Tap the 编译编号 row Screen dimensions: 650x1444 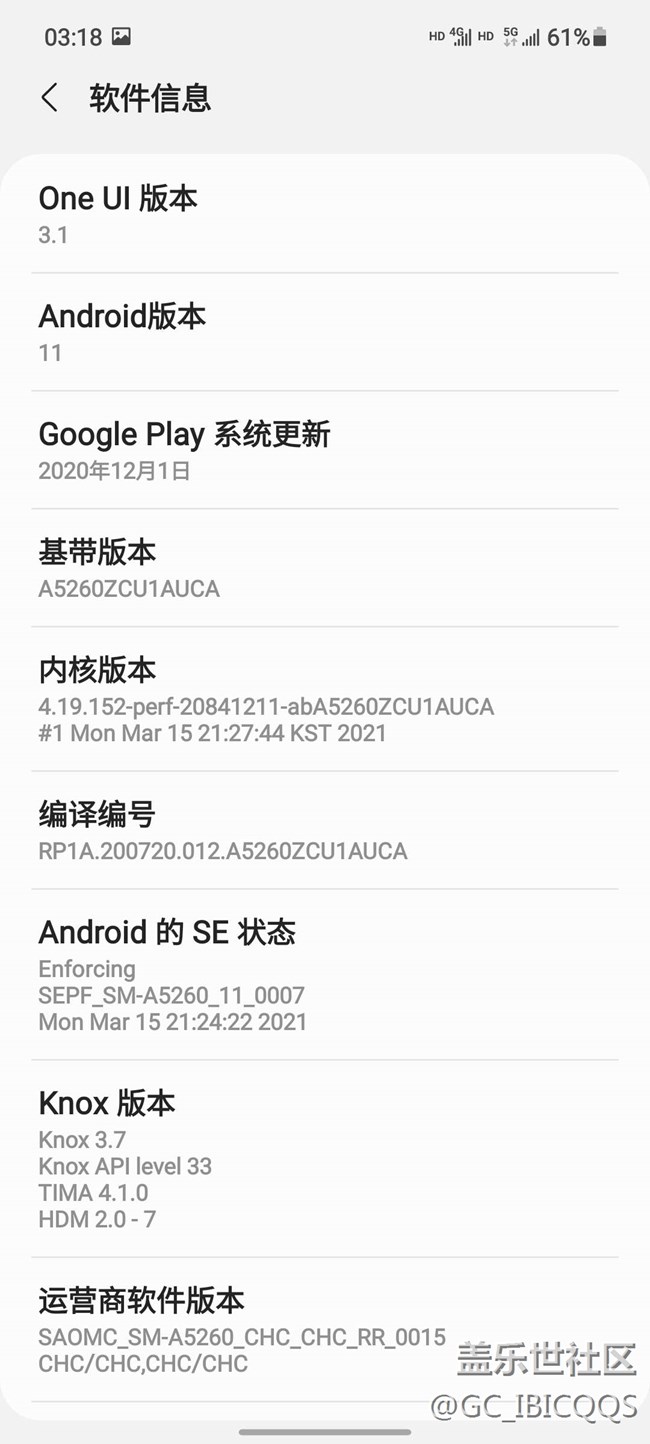325,830
